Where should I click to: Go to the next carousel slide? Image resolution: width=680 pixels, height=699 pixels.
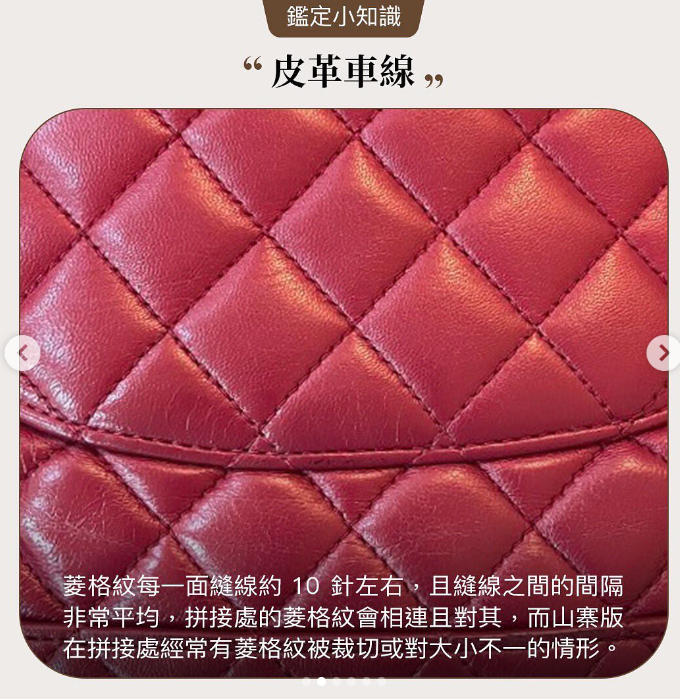(663, 353)
